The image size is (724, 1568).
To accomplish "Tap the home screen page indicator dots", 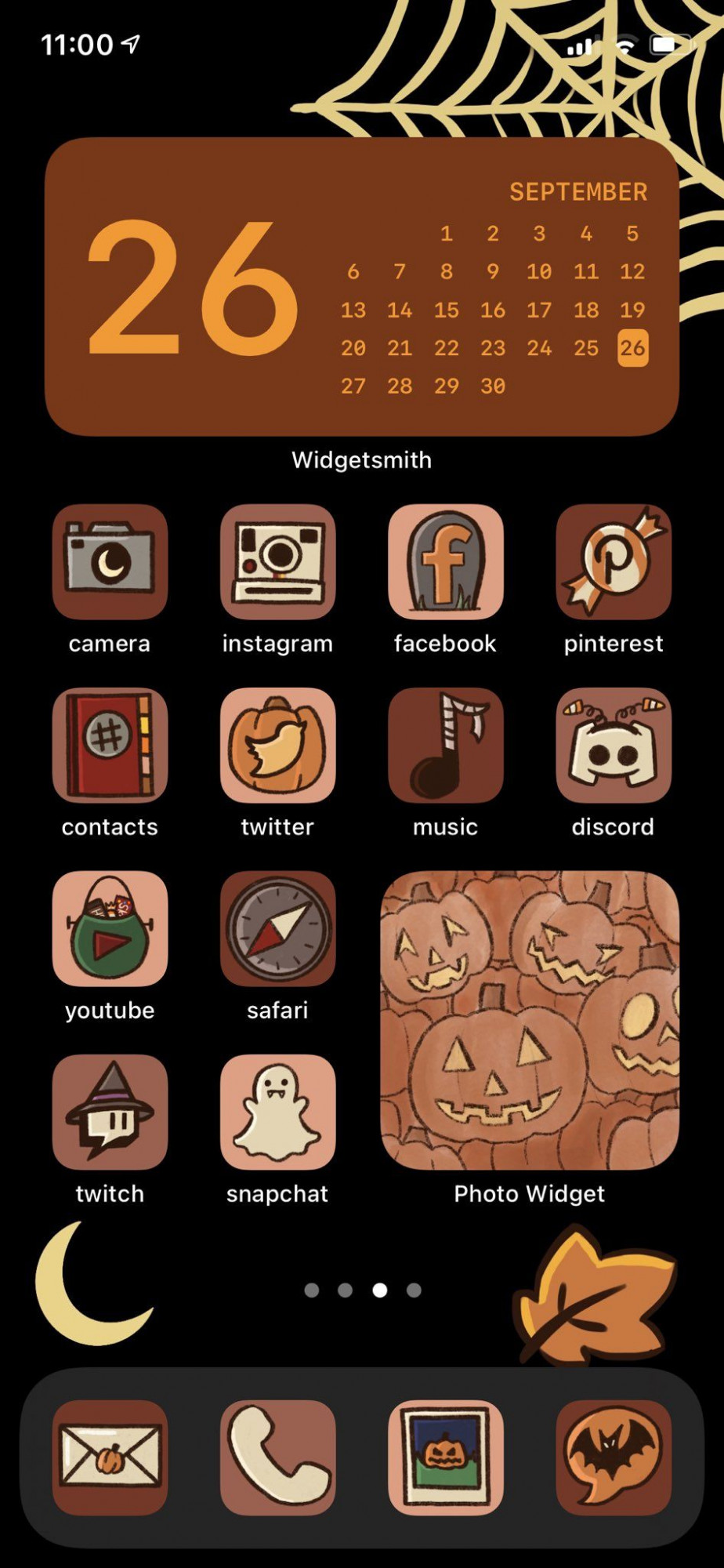I will tap(362, 1290).
